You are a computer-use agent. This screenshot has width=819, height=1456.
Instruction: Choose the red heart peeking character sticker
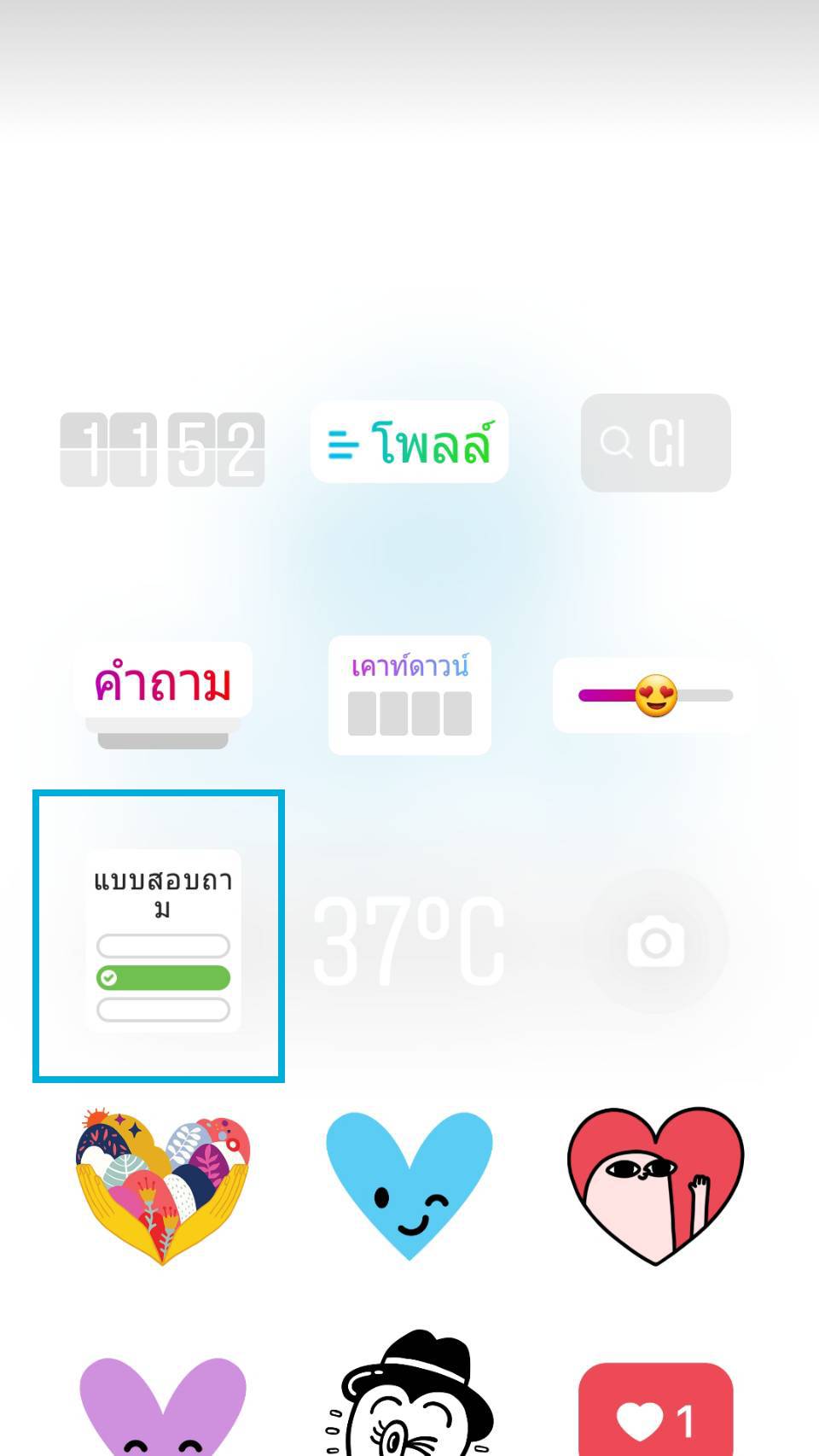(655, 1185)
